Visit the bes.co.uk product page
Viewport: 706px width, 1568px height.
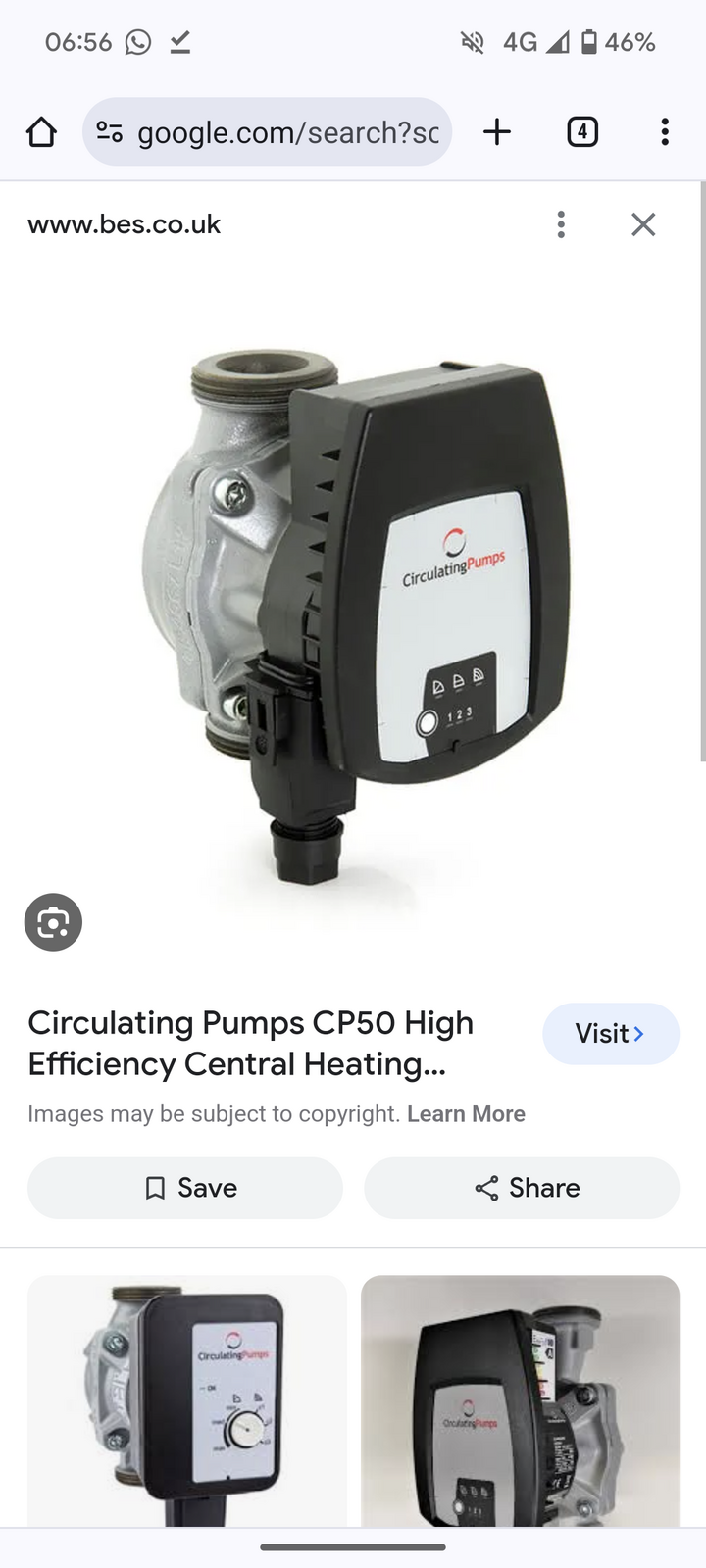(610, 1033)
